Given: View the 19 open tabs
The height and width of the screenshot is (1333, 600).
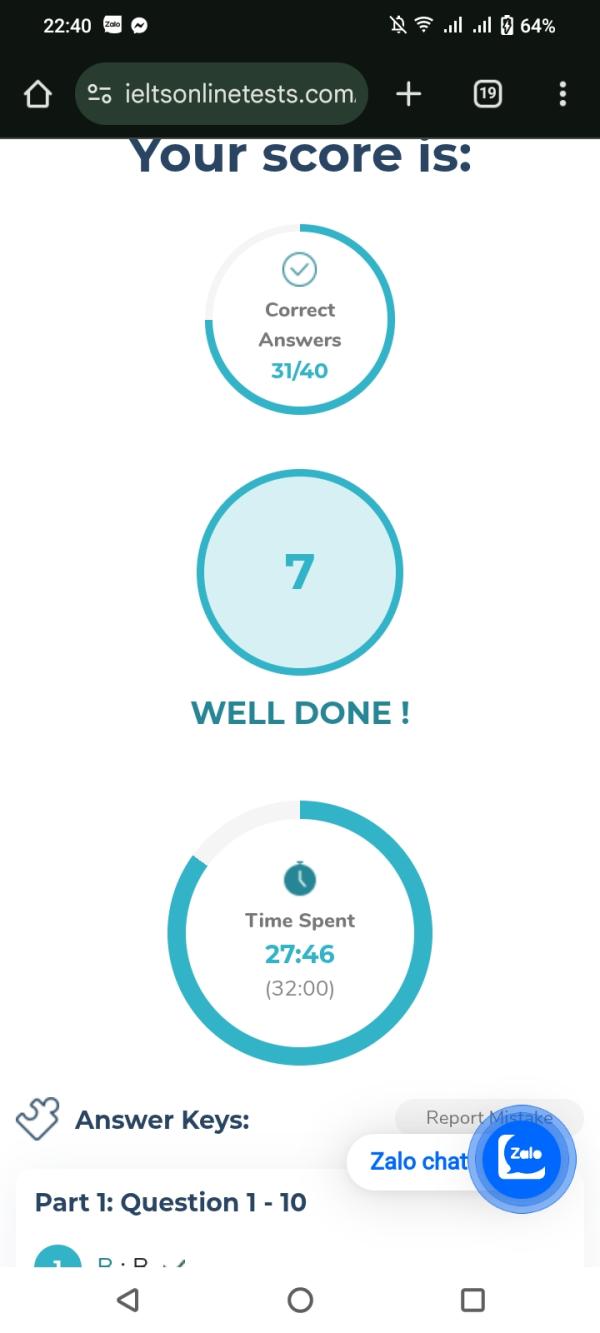Looking at the screenshot, I should point(487,94).
